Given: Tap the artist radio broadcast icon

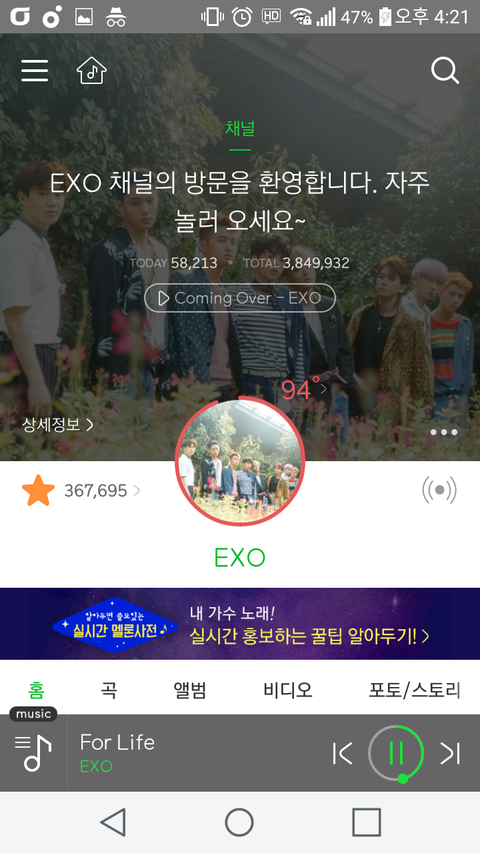Looking at the screenshot, I should 439,490.
